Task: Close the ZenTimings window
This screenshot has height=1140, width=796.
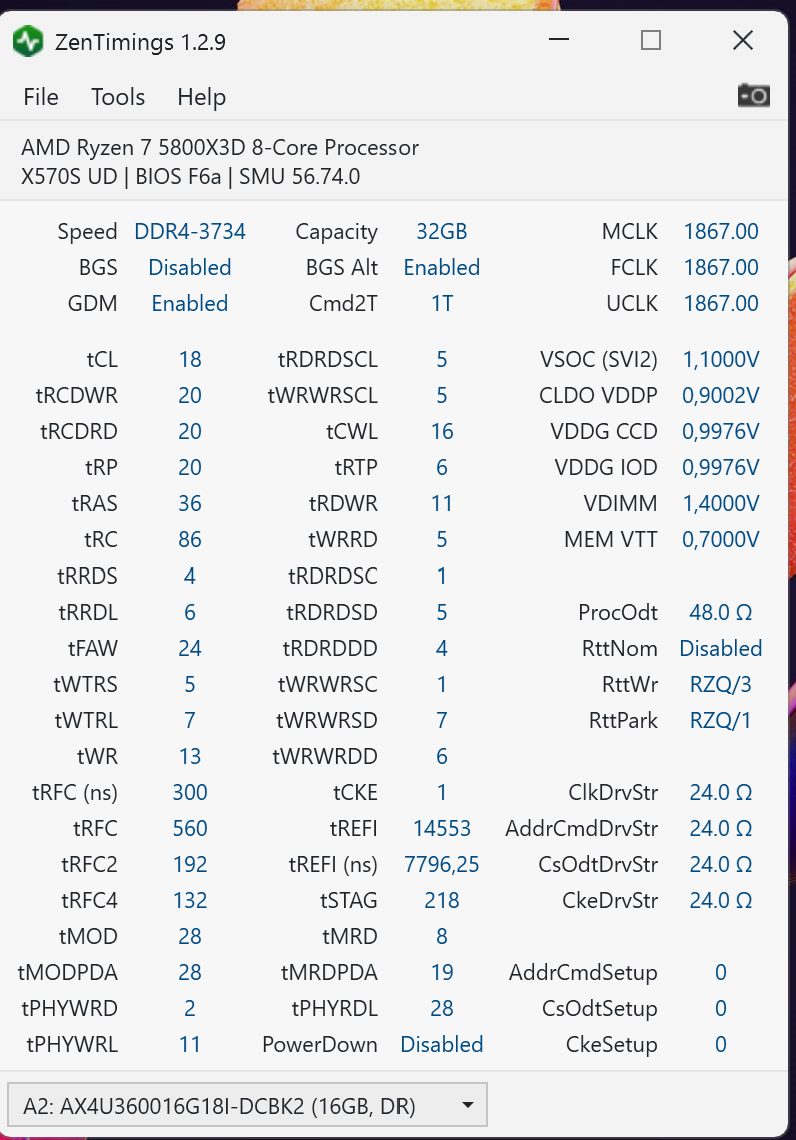Action: click(x=742, y=40)
